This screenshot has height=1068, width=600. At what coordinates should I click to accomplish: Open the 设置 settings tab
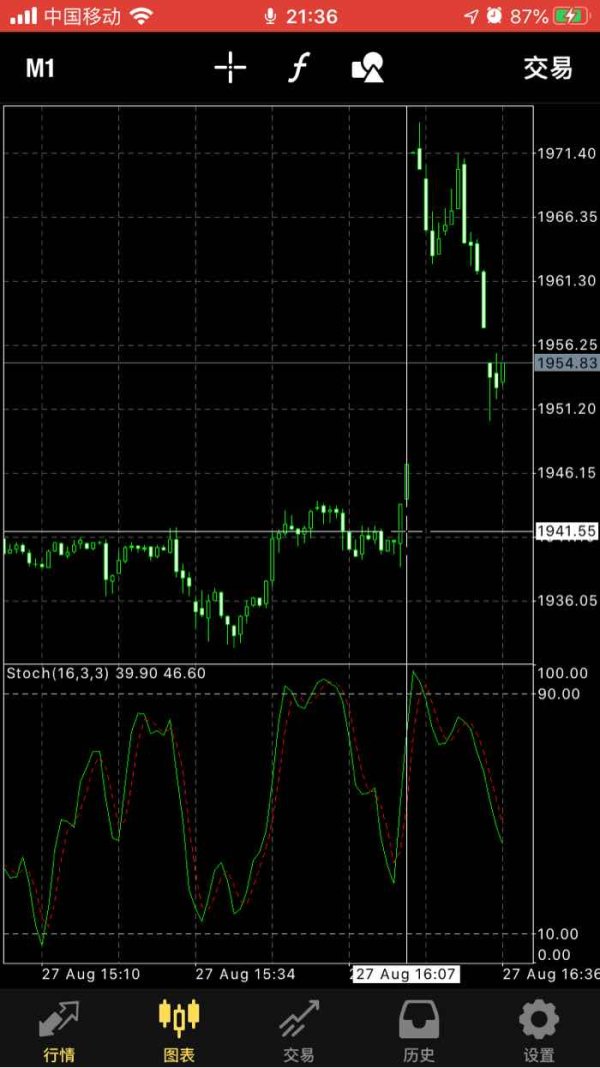click(539, 1030)
